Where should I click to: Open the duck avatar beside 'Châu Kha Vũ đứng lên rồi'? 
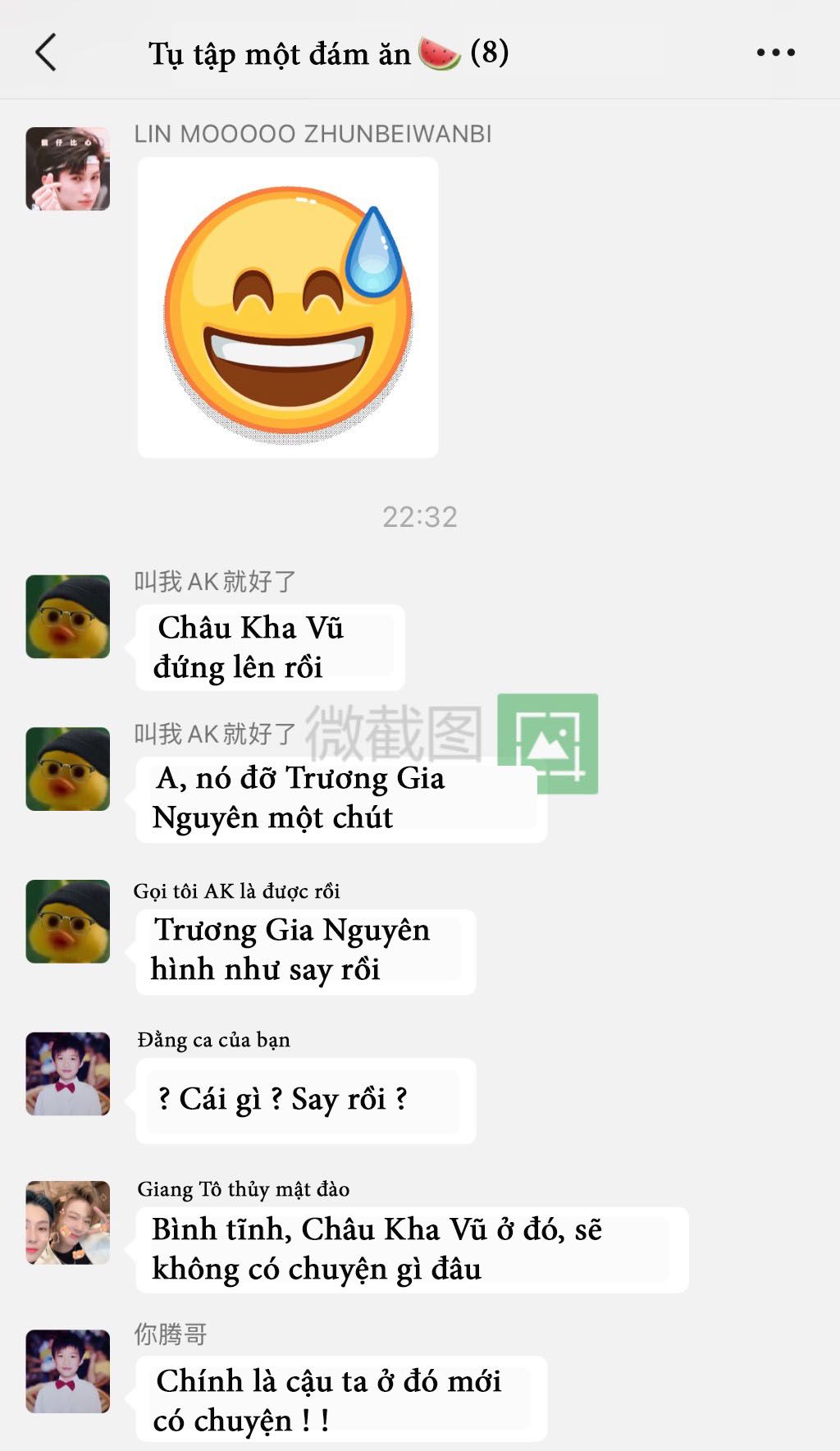point(68,616)
